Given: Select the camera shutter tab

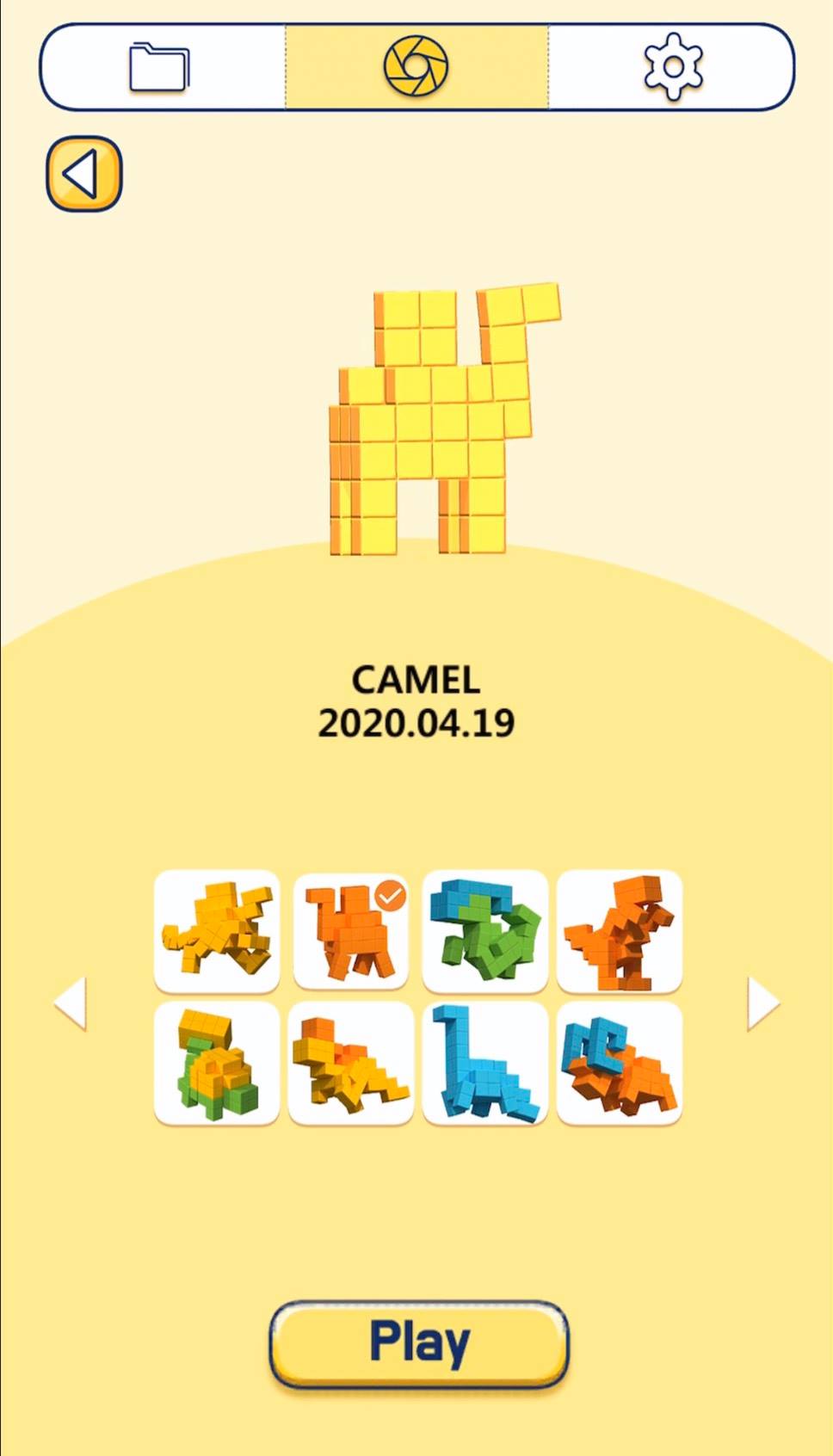Looking at the screenshot, I should [x=416, y=67].
